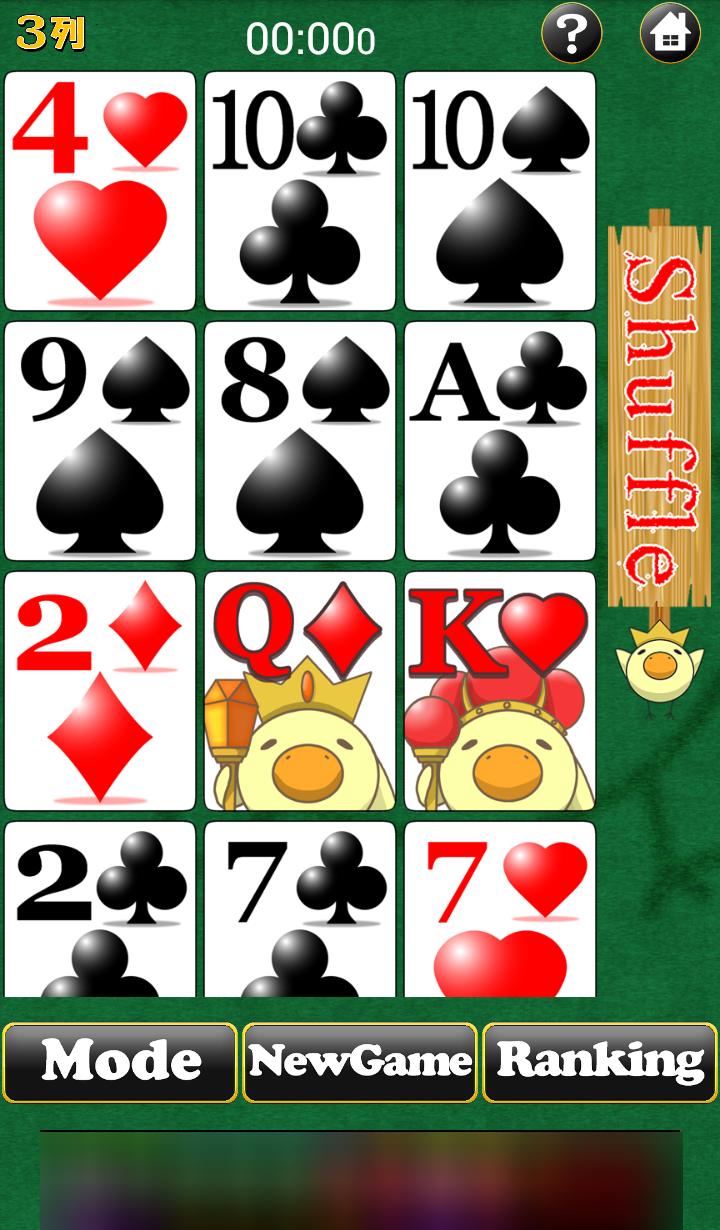
Task: Pick the 7 of clubs card
Action: click(300, 910)
